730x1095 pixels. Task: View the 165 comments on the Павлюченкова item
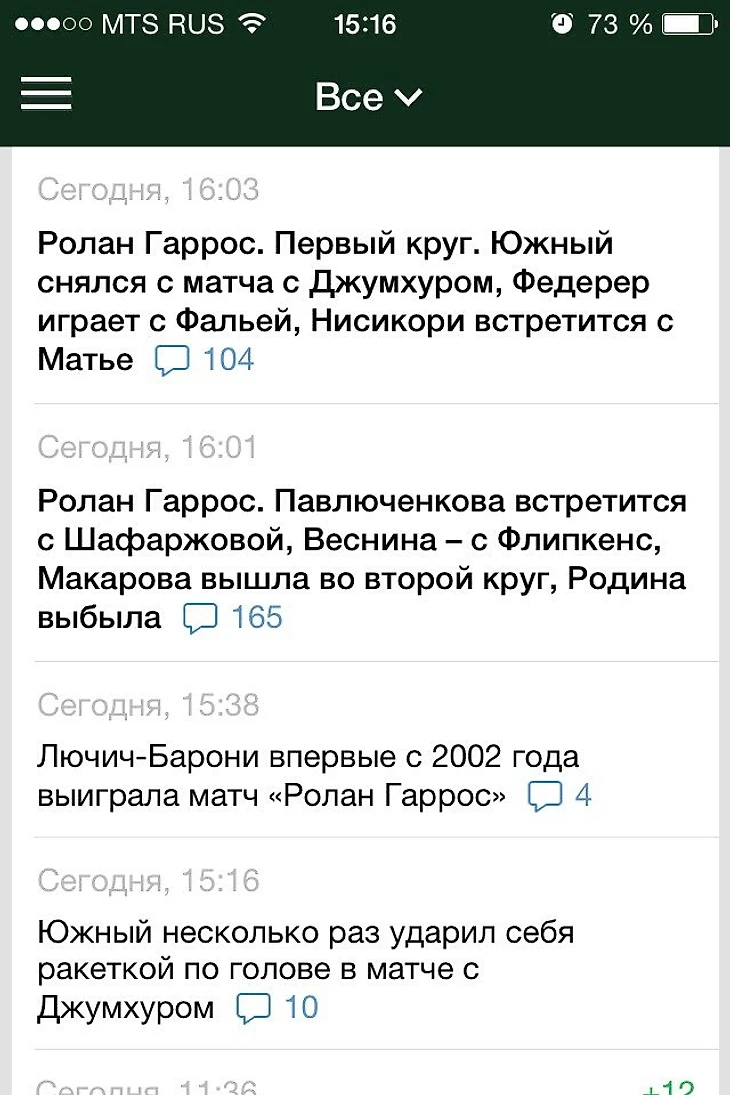(x=234, y=618)
